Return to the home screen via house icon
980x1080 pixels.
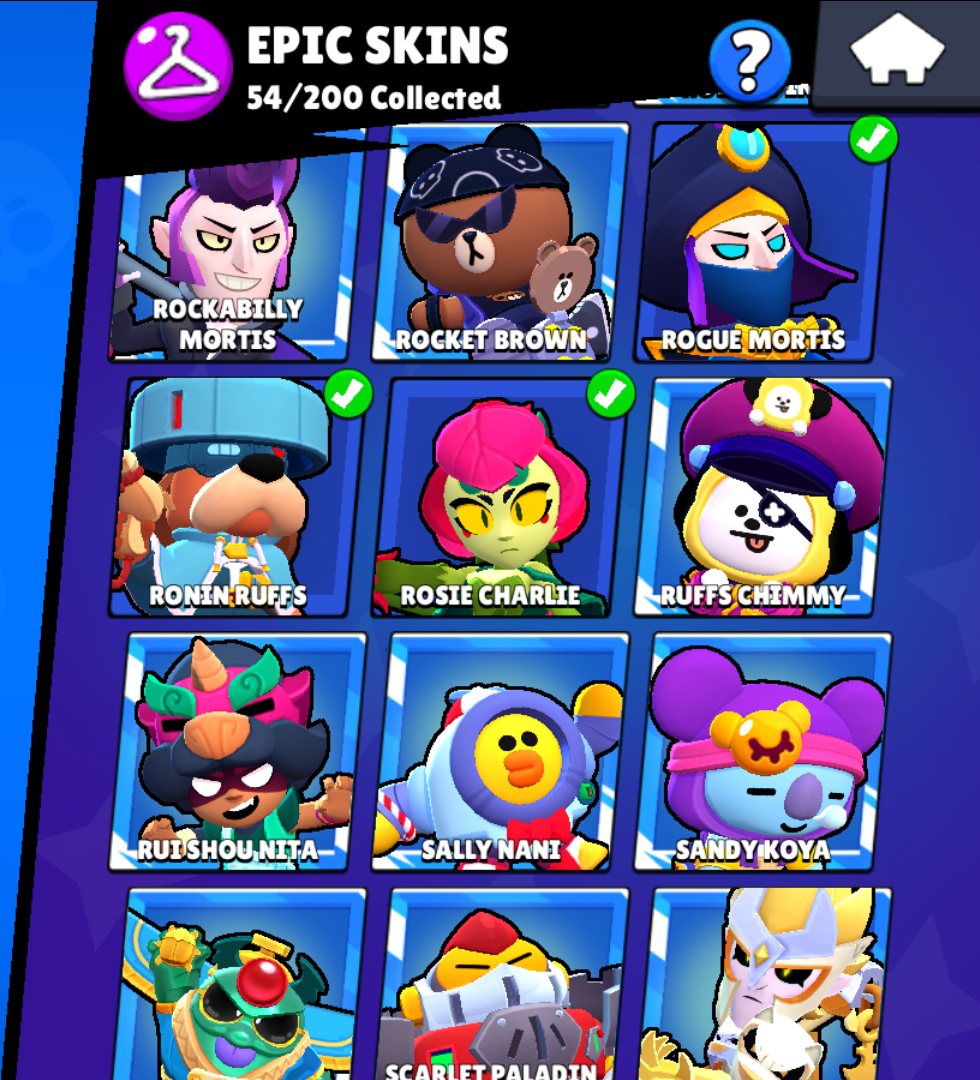click(897, 52)
